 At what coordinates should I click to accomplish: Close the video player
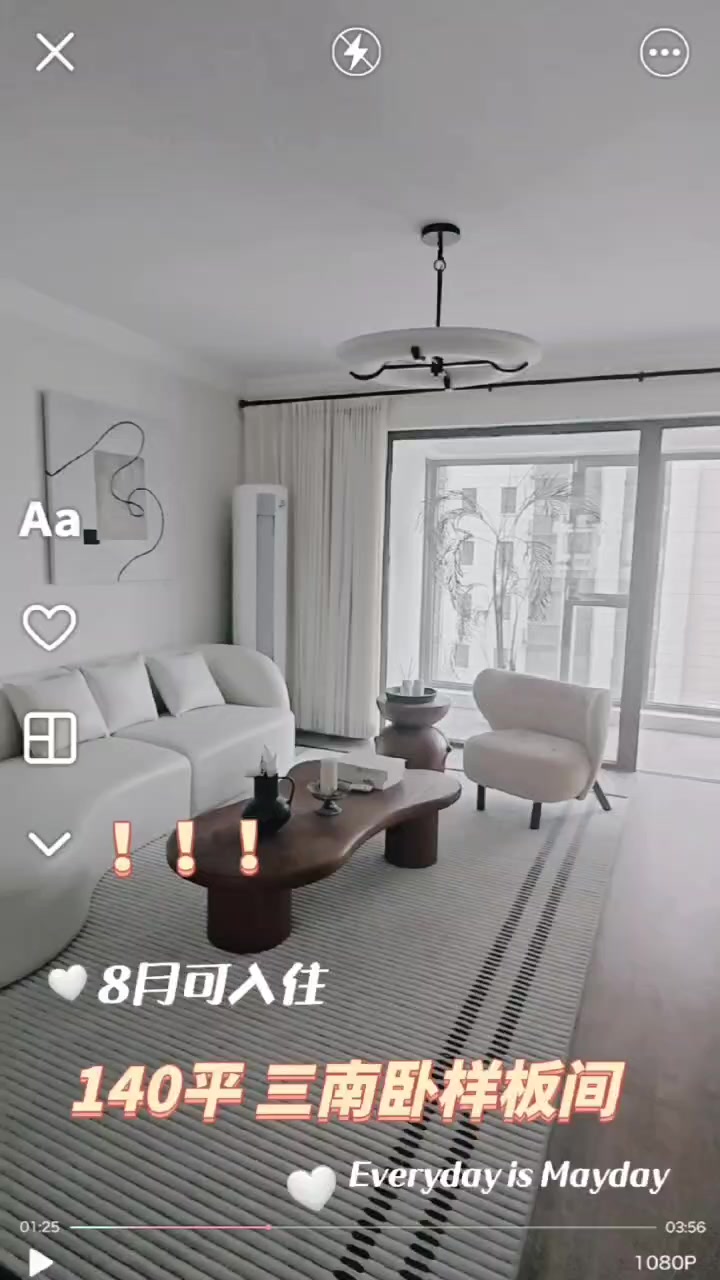55,51
